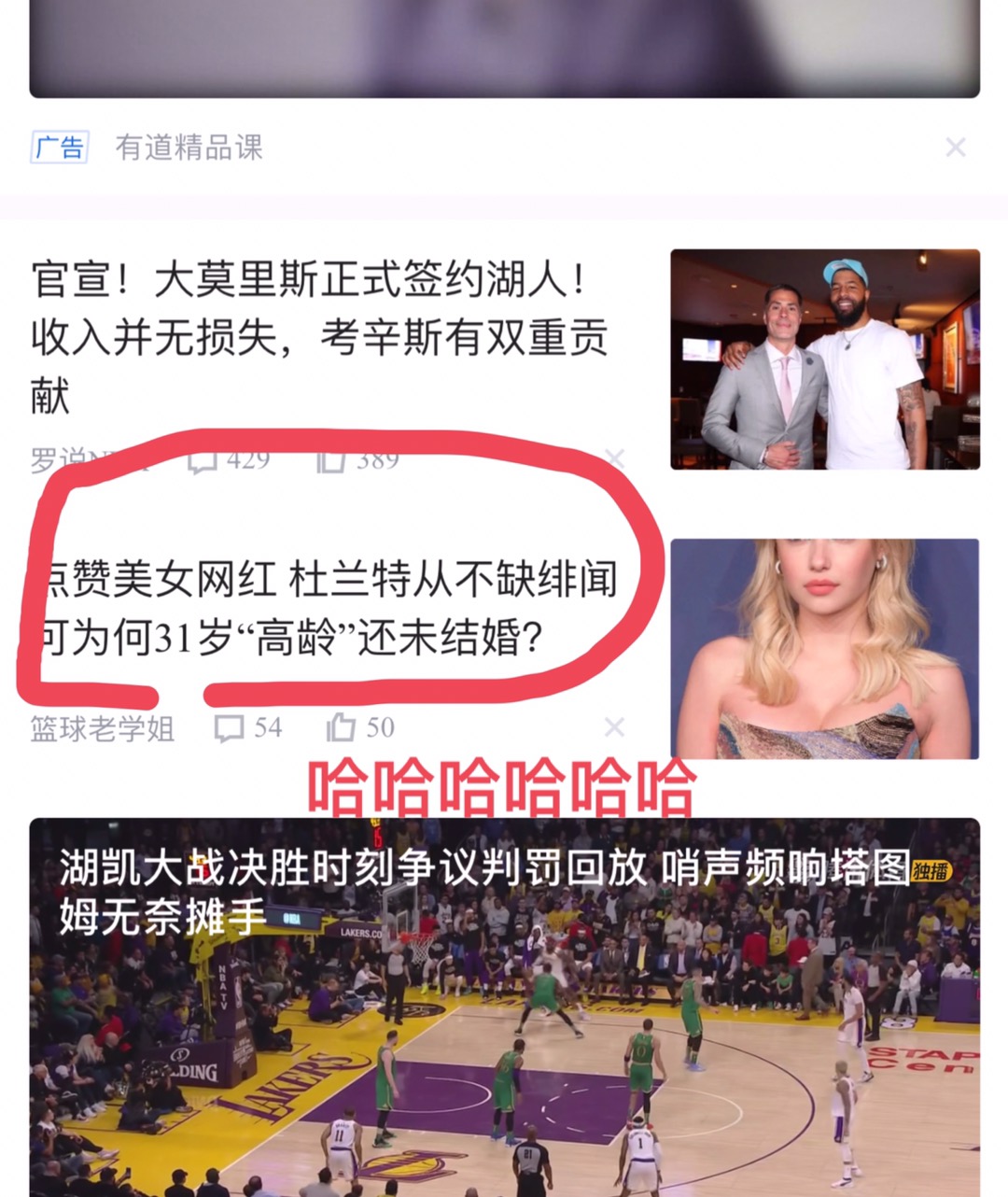
Task: Open the blonde woman thumbnail of the 杜兰特 article
Action: pyautogui.click(x=825, y=649)
